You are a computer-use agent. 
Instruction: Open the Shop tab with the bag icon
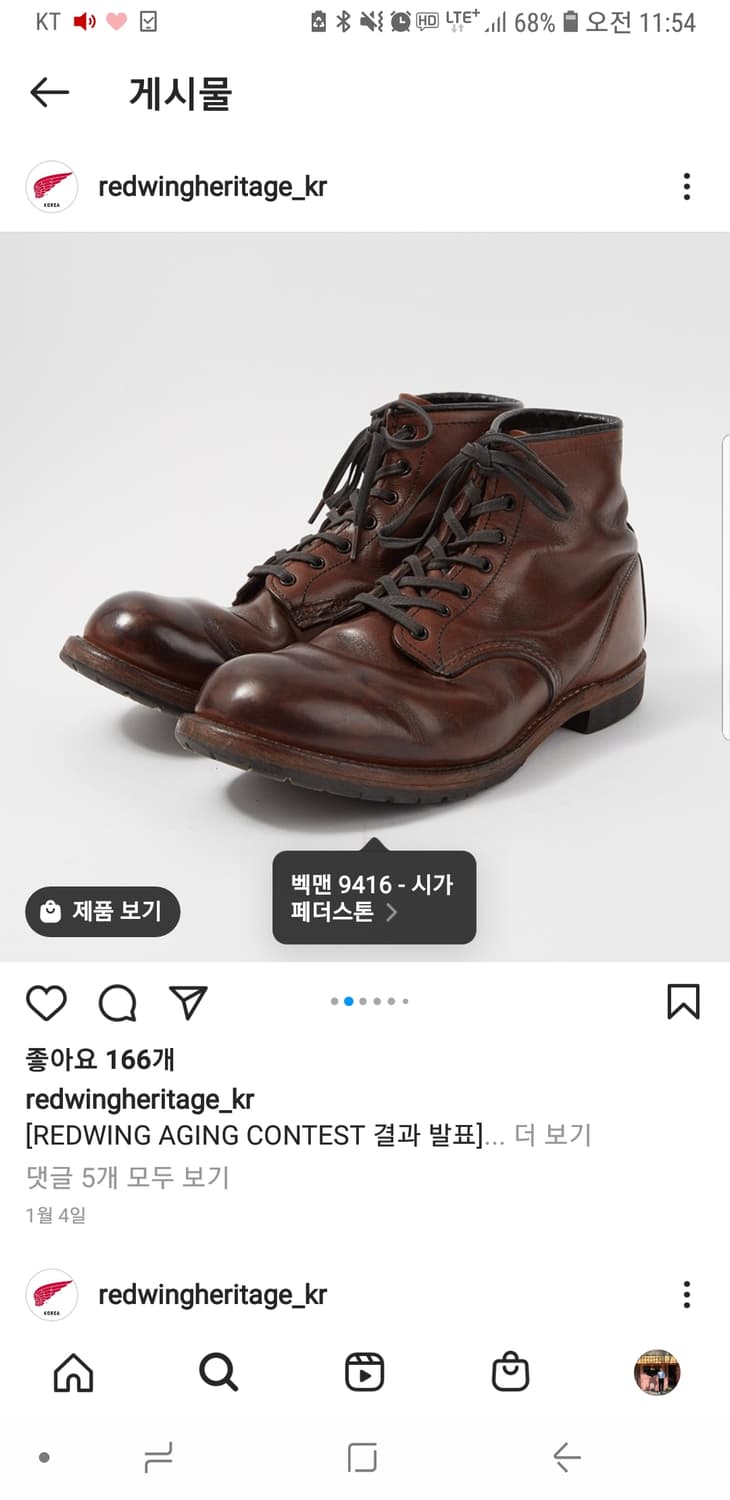tap(510, 1373)
